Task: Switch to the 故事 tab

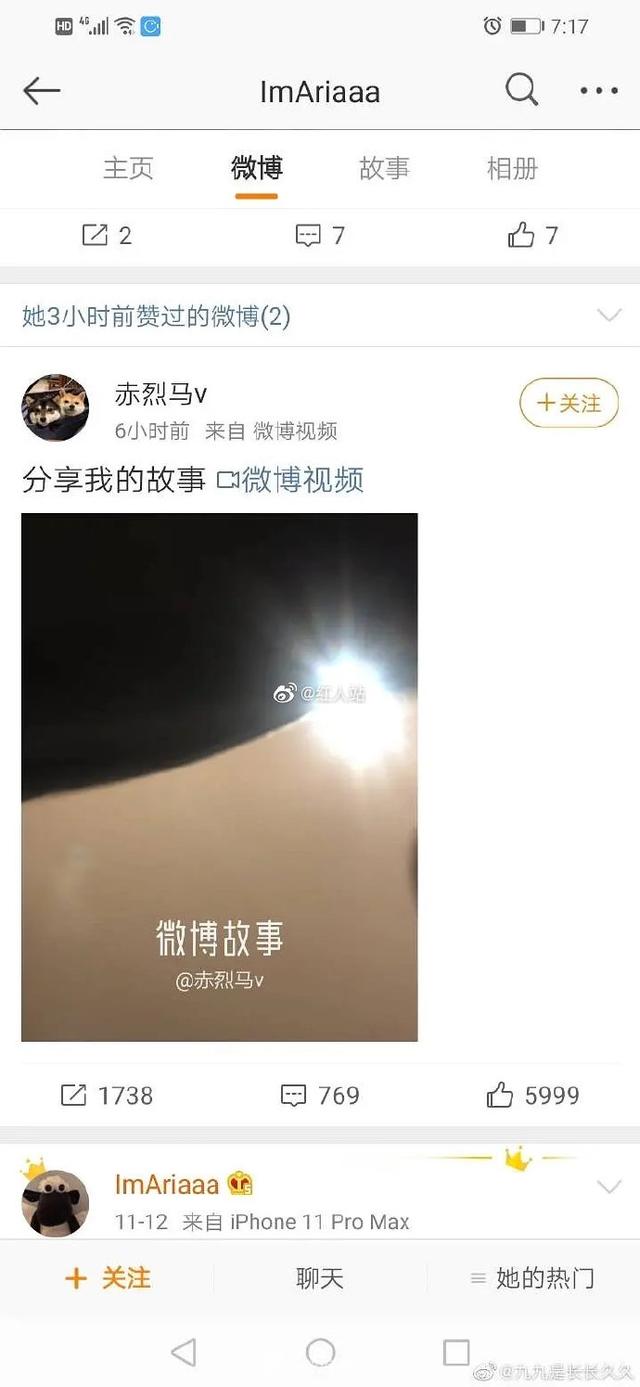Action: (384, 168)
